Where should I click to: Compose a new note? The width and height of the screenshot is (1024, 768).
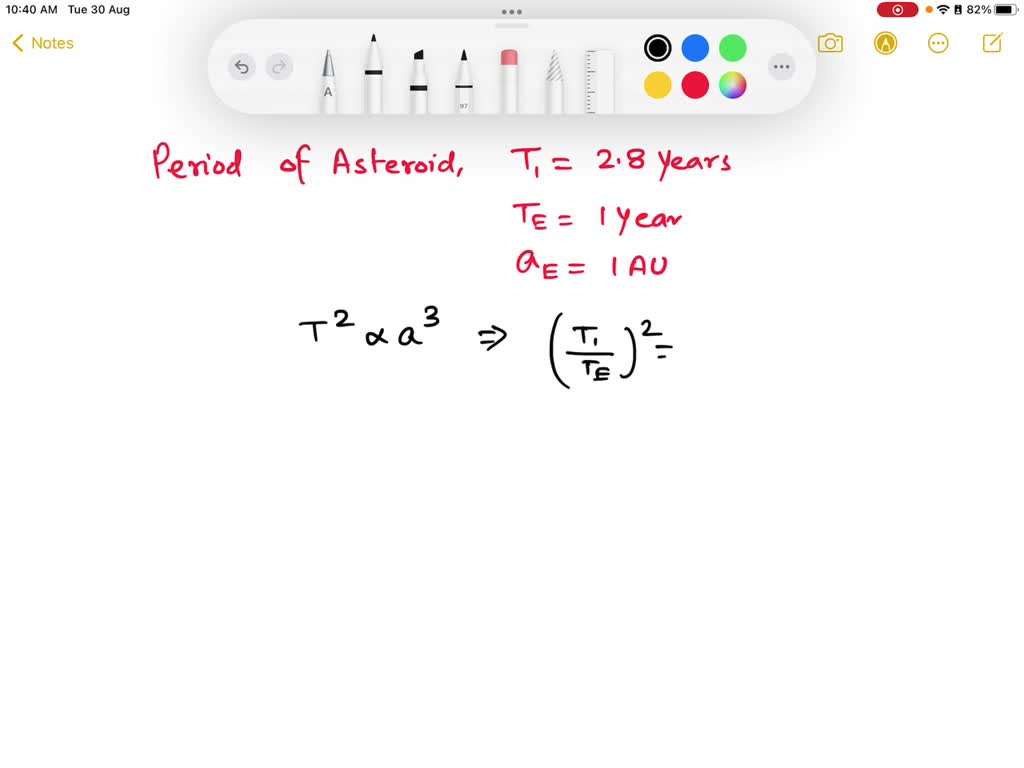pyautogui.click(x=992, y=43)
